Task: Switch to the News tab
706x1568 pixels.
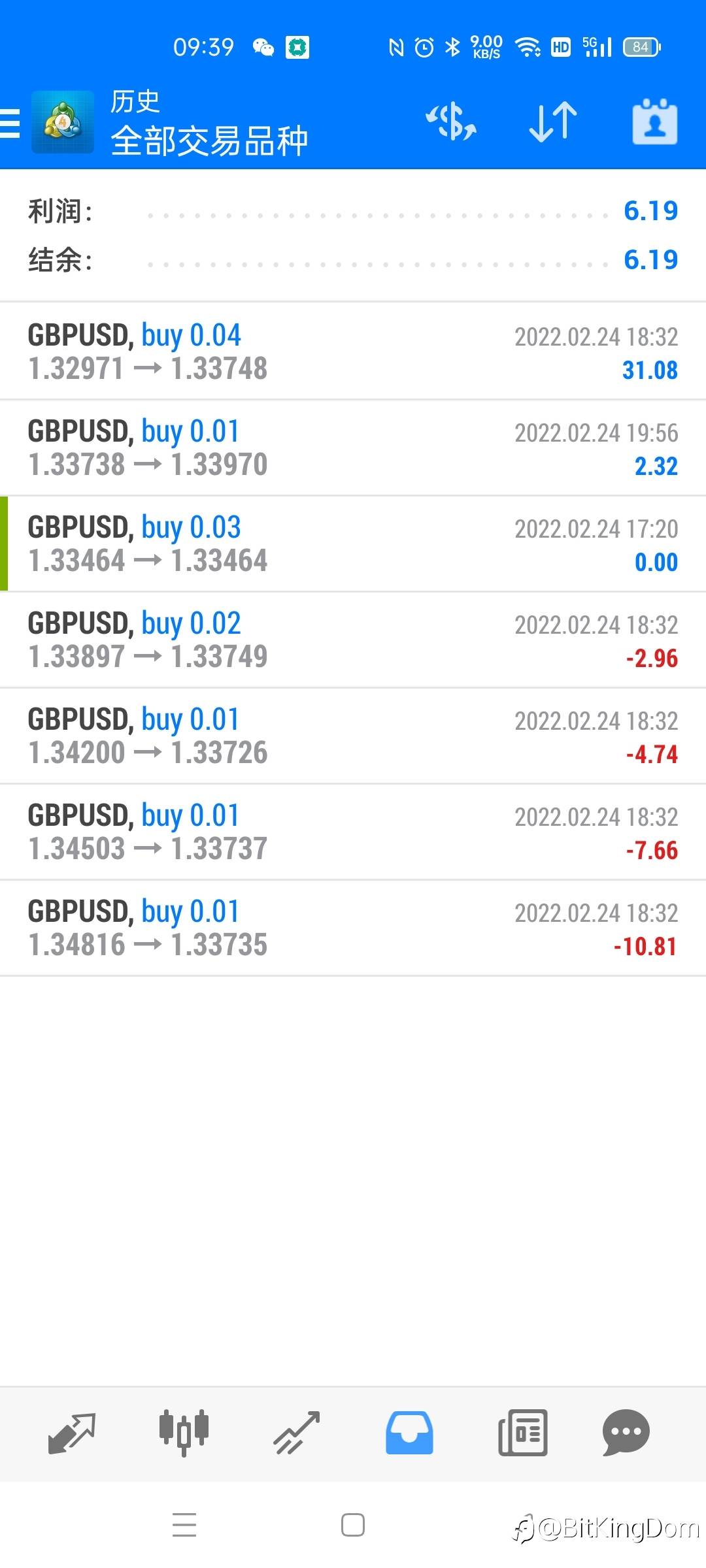Action: [x=522, y=1433]
